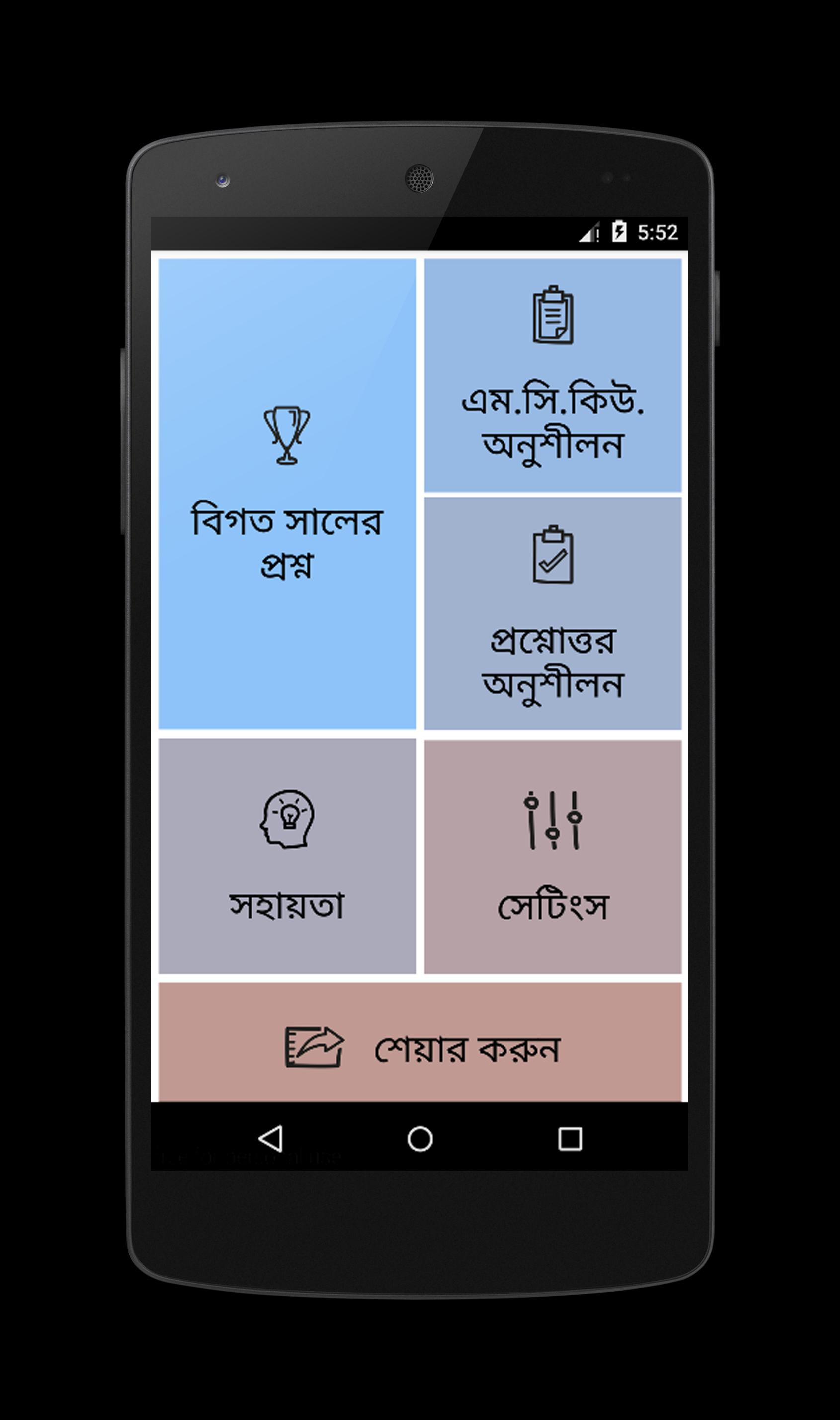
Task: Open প্রশ্নোত্তর অনুশীলন section
Action: click(552, 613)
